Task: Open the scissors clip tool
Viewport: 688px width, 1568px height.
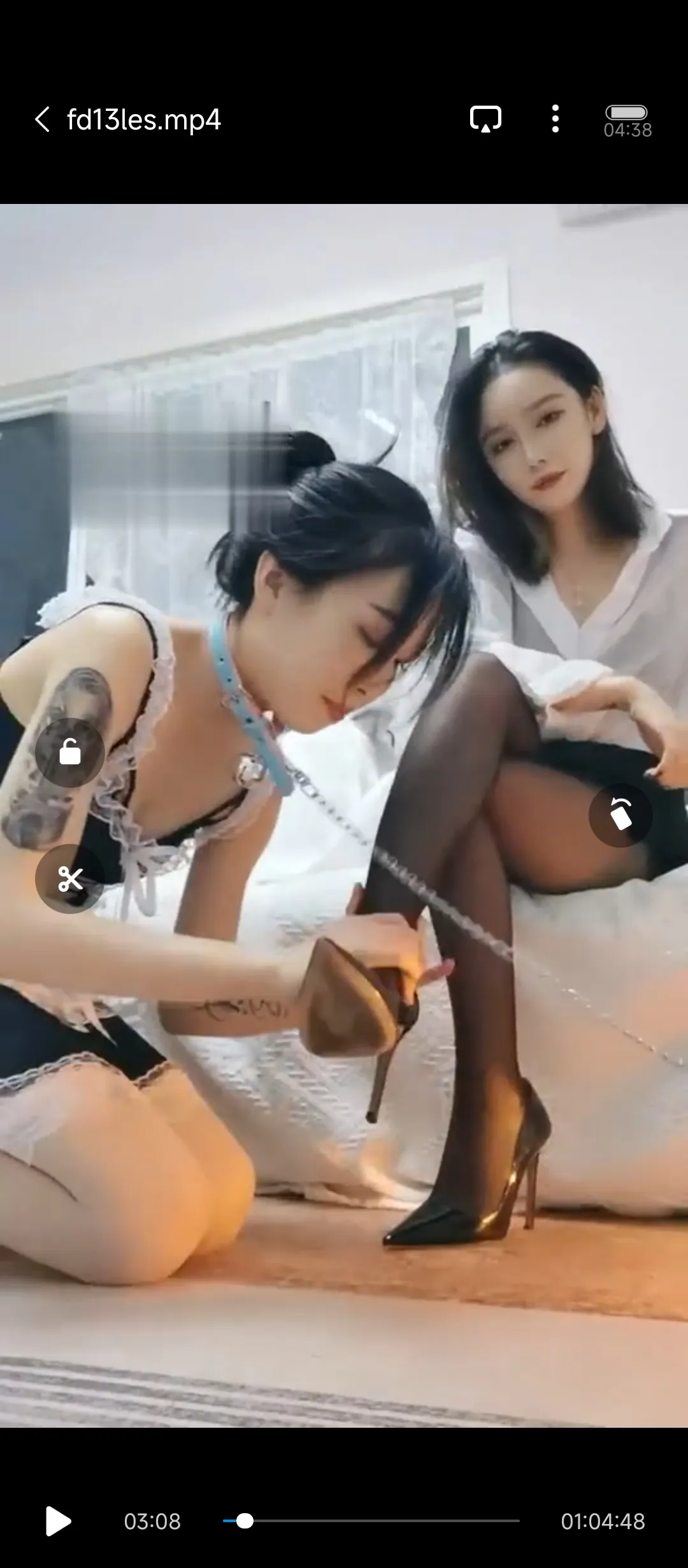Action: click(x=70, y=879)
